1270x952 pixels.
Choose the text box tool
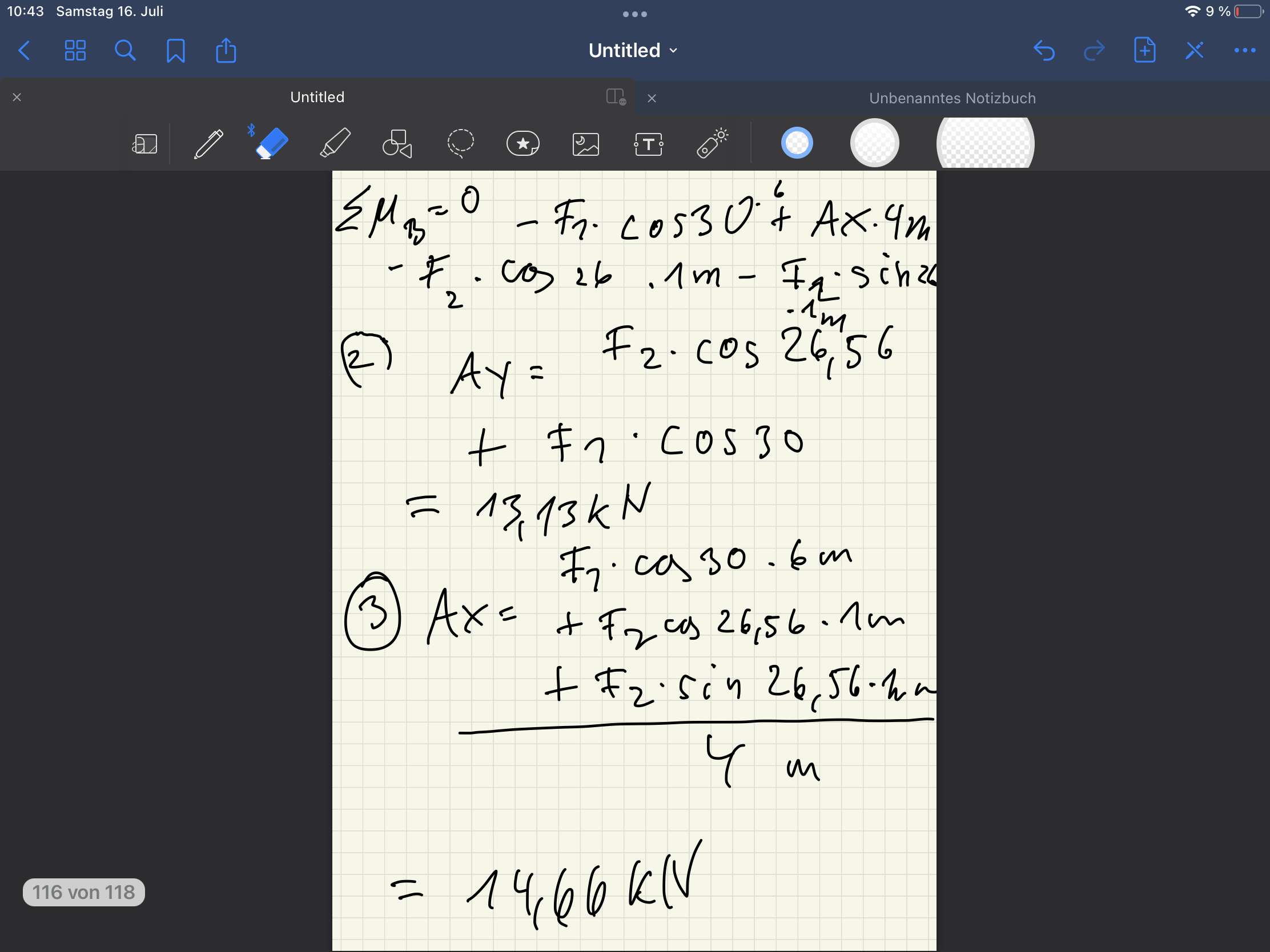pos(648,144)
